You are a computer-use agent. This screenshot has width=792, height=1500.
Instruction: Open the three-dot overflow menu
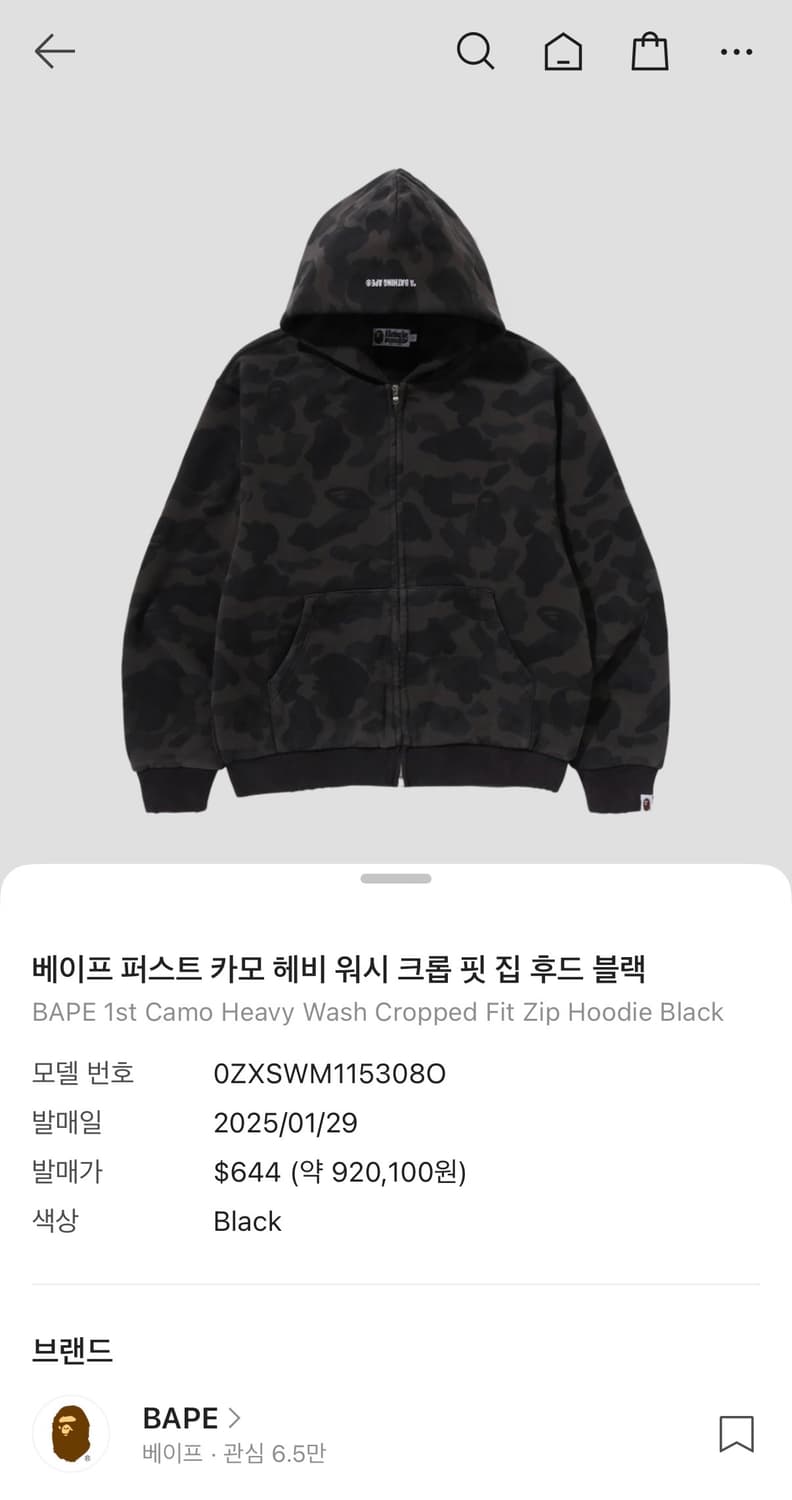[736, 51]
